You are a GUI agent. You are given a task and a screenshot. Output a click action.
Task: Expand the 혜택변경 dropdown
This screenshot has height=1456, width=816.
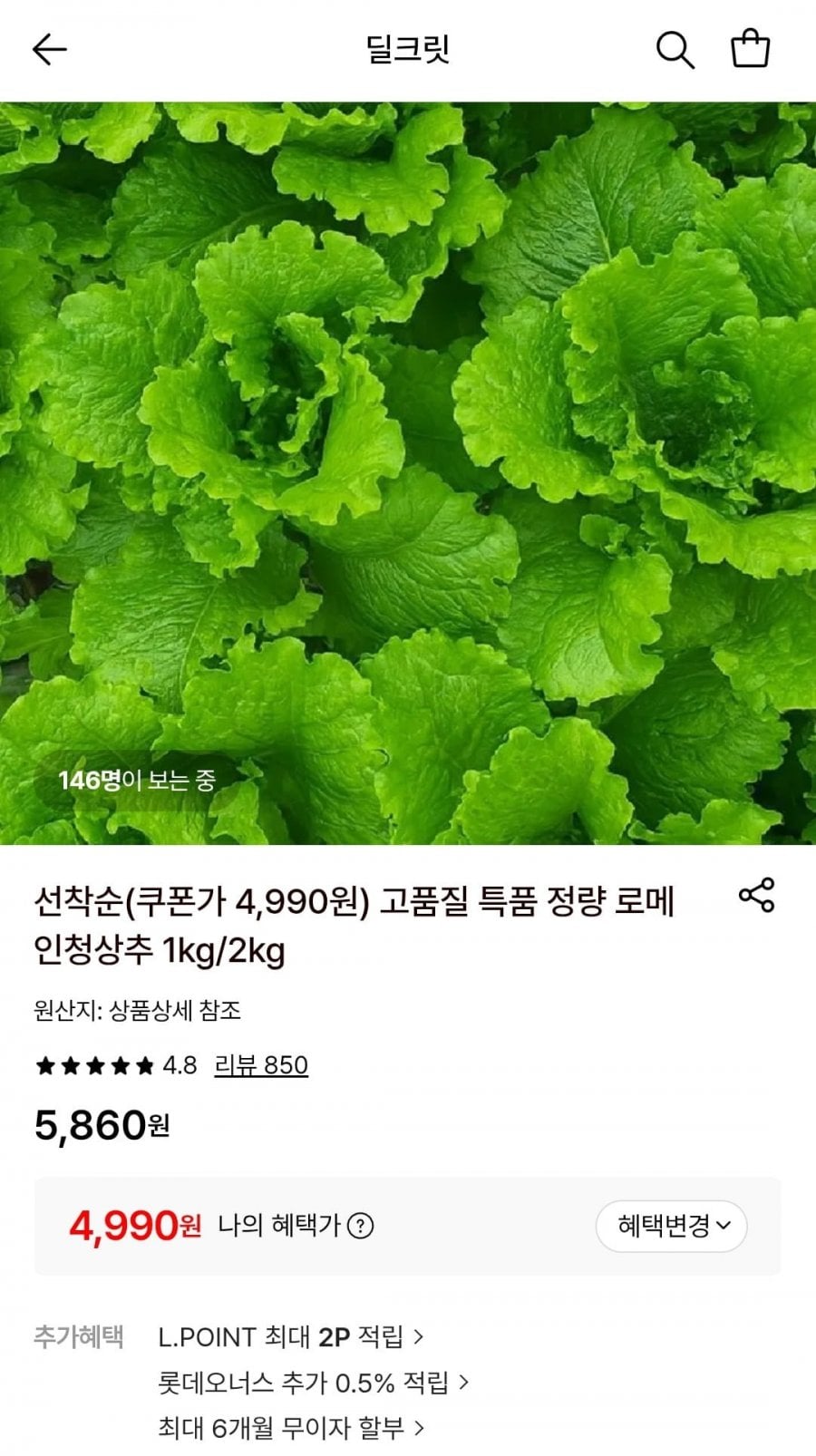click(x=671, y=1227)
